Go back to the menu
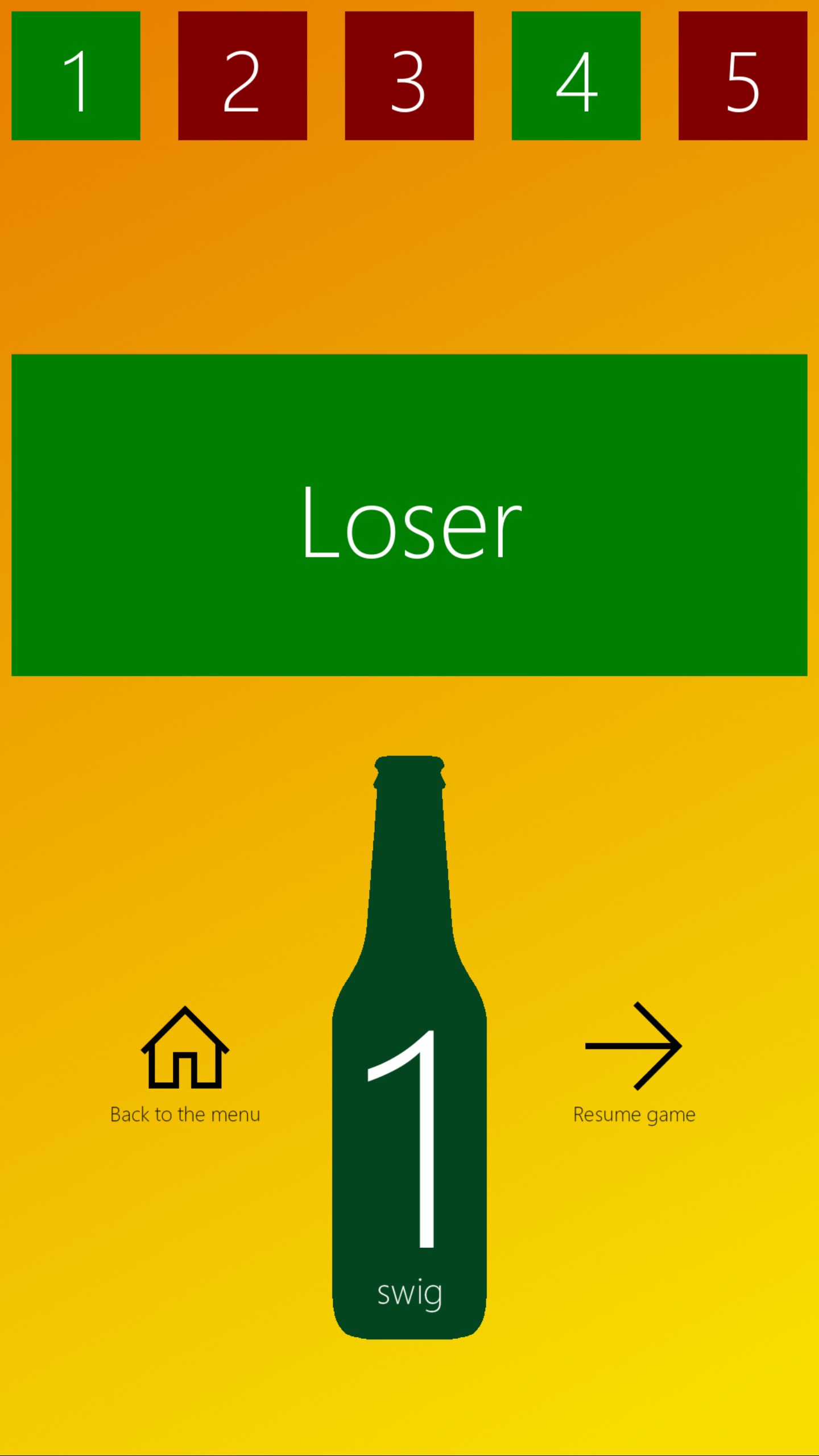 (x=185, y=1064)
